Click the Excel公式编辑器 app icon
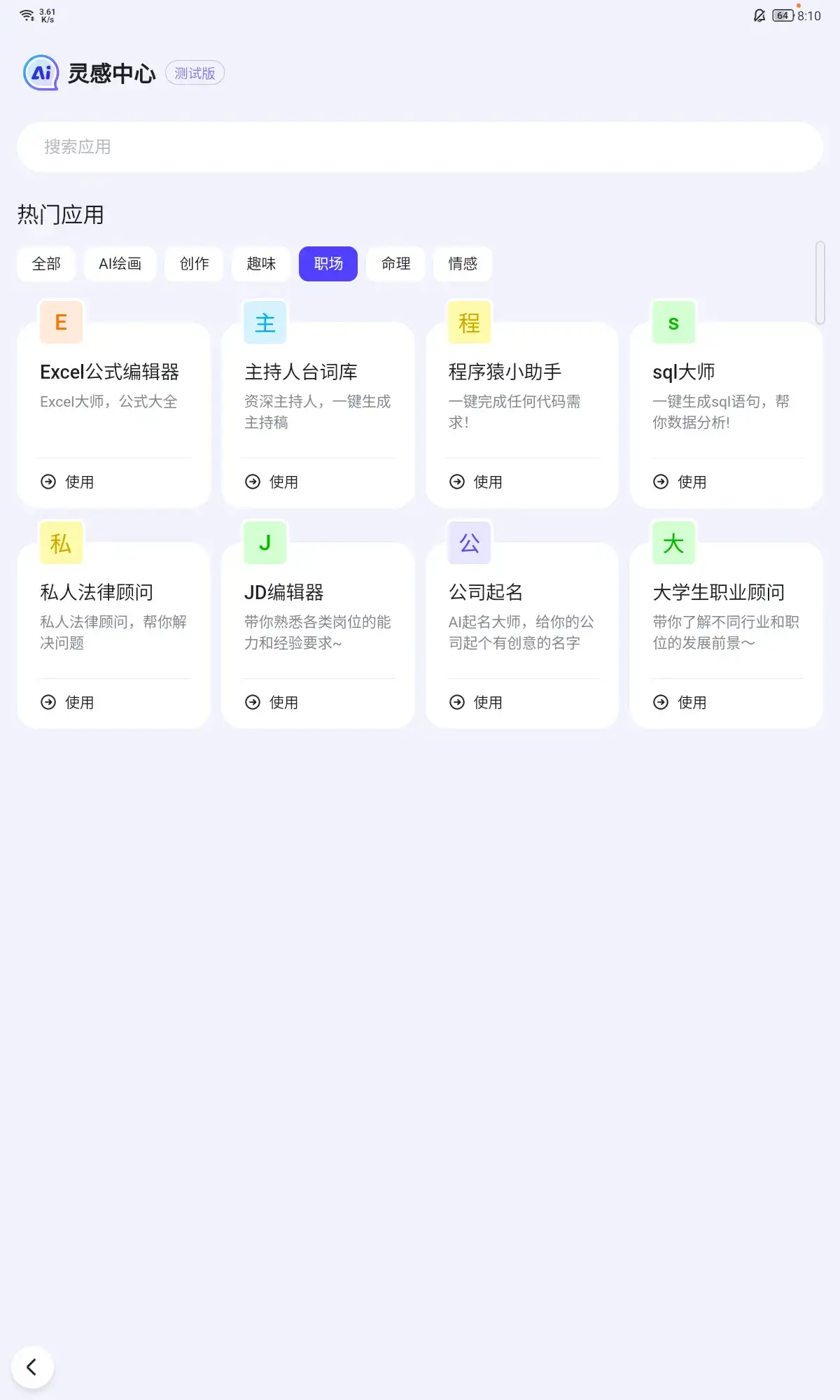This screenshot has width=840, height=1400. coord(61,322)
